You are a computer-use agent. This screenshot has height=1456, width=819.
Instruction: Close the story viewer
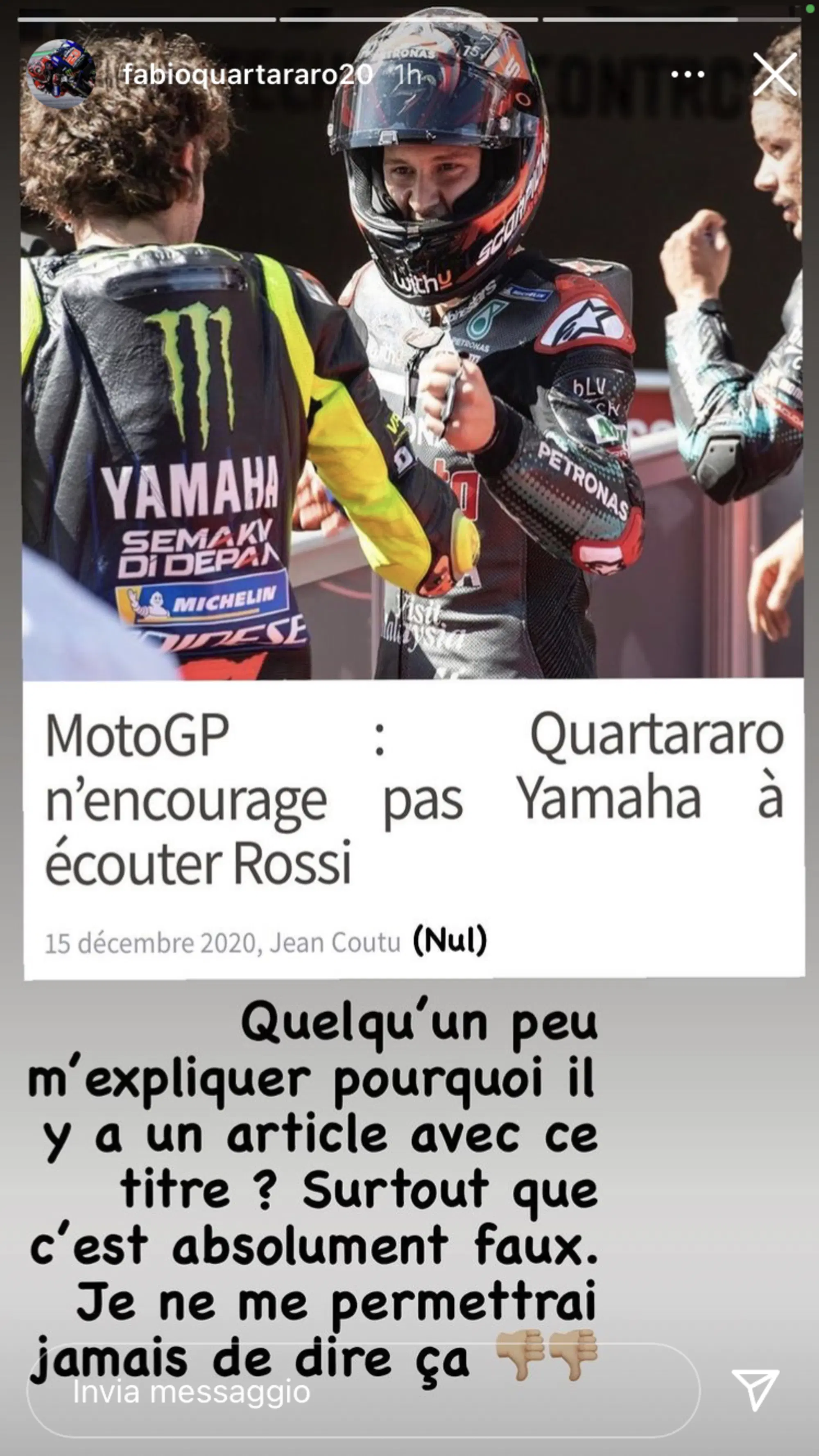pos(775,74)
